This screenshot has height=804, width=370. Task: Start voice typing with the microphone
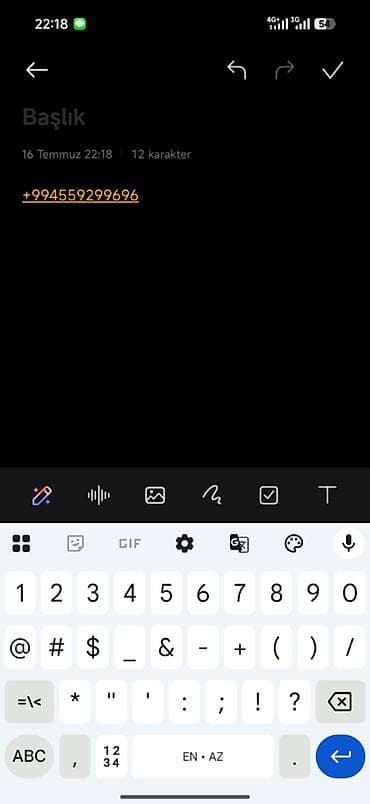(x=349, y=543)
